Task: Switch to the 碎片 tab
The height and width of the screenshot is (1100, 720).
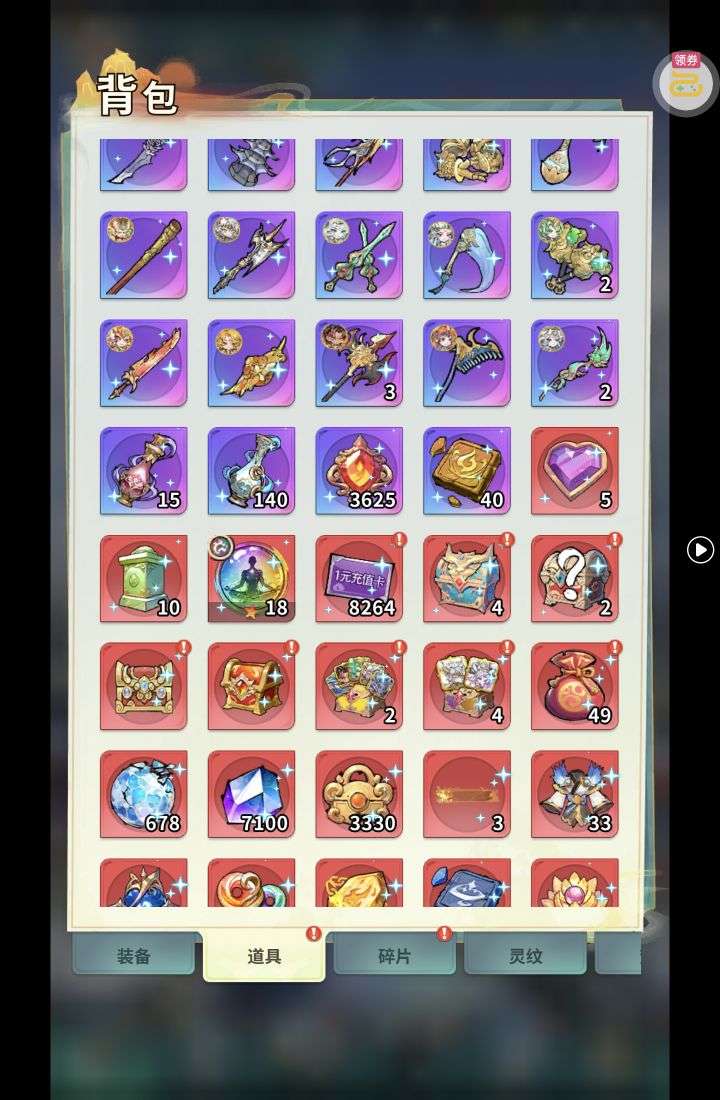Action: click(394, 956)
